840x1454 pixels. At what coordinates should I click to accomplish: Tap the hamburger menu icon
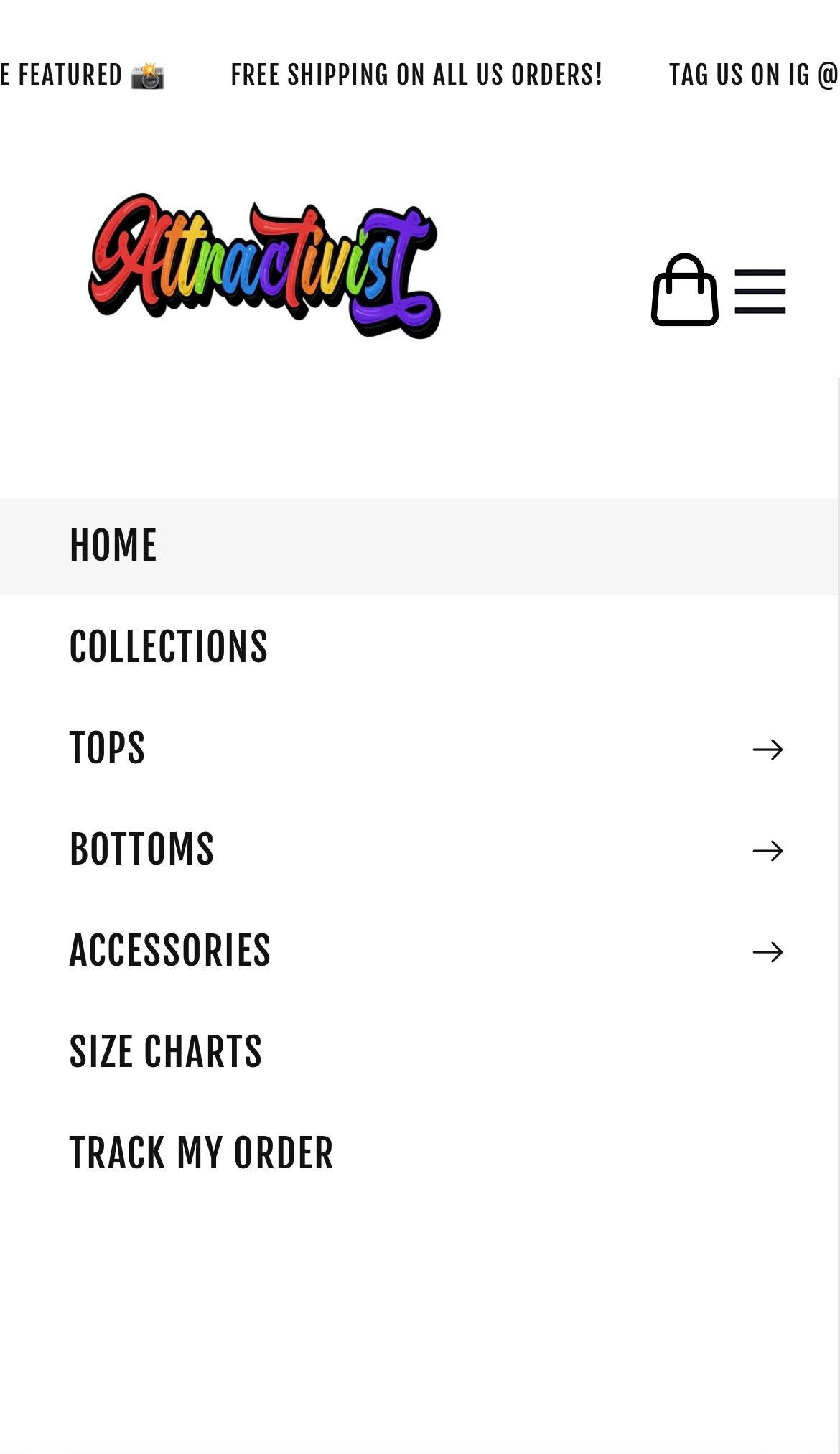pyautogui.click(x=760, y=291)
